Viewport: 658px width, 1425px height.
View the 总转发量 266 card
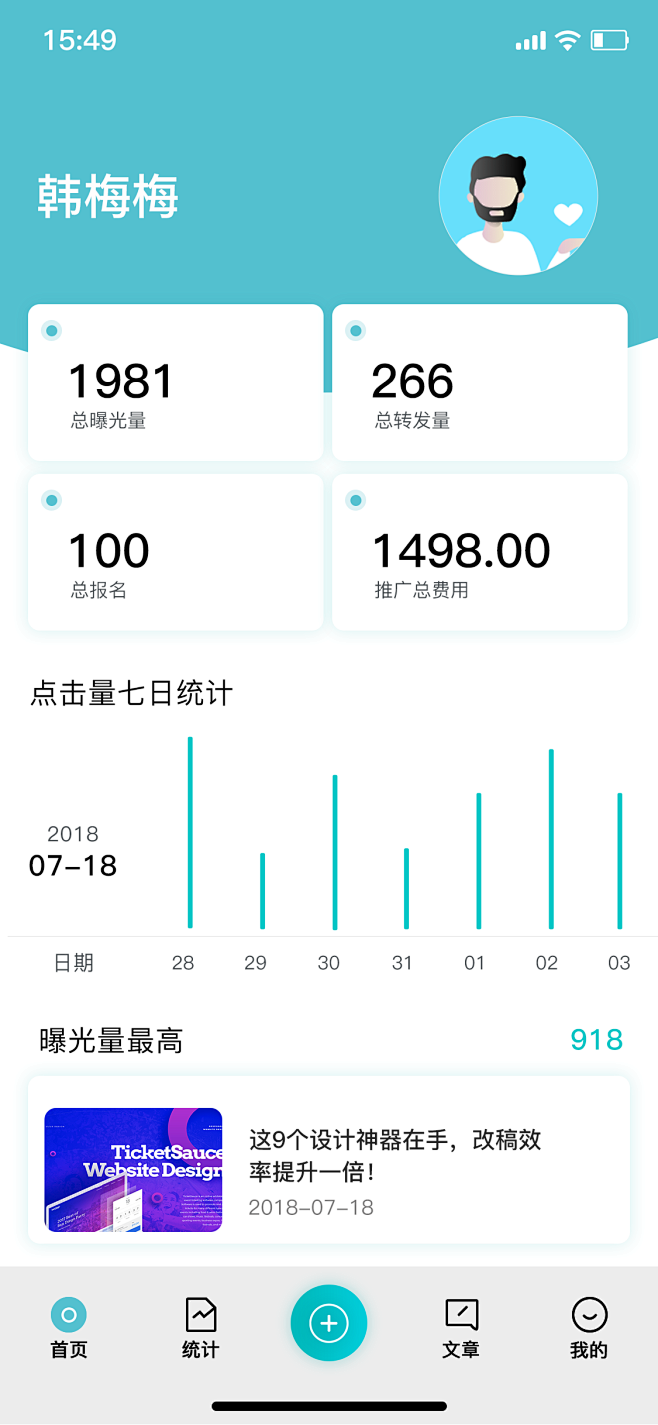tap(480, 383)
